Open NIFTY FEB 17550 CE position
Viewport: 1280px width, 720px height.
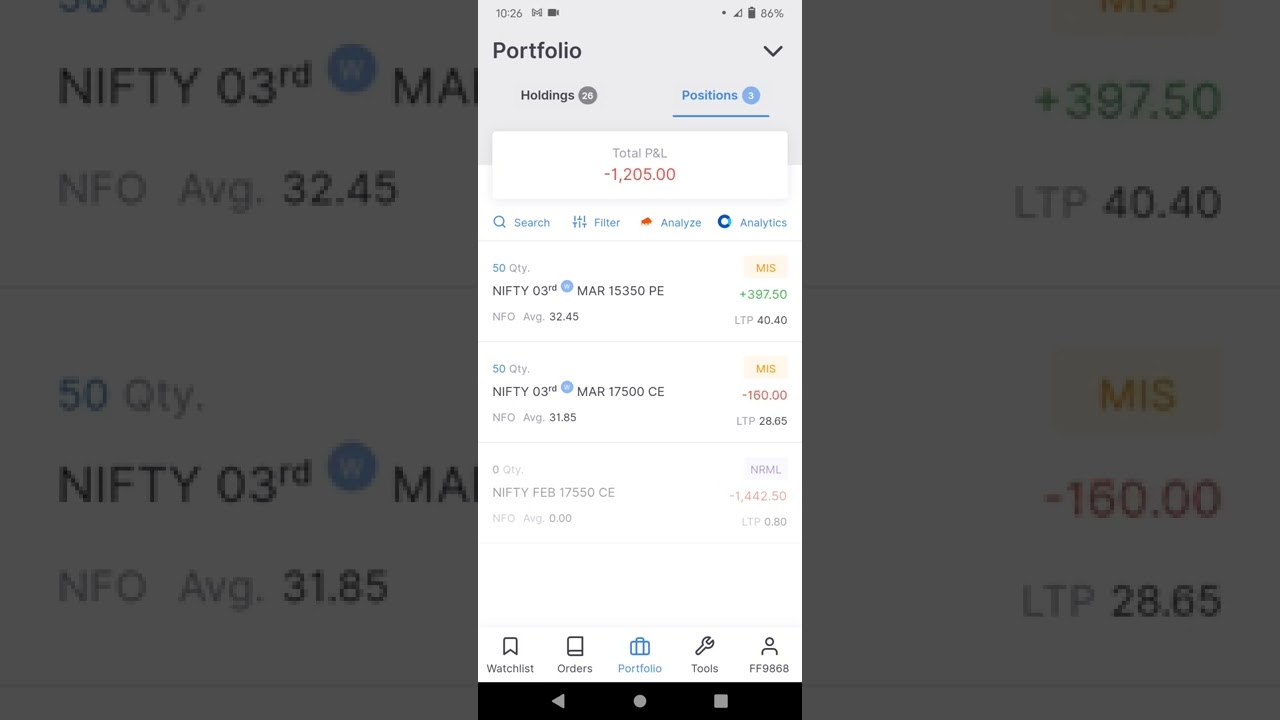click(600, 493)
